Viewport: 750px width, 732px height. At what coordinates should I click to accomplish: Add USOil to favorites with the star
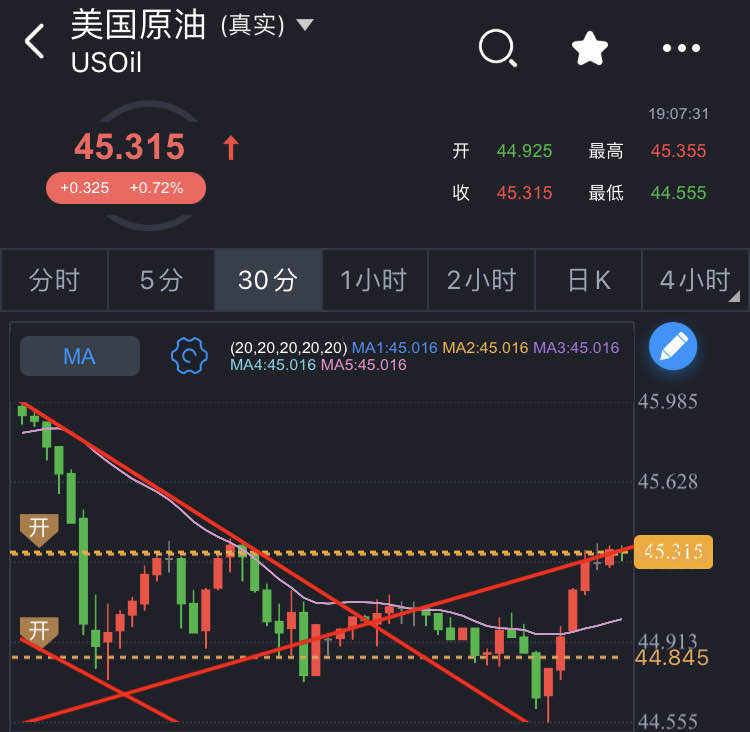pyautogui.click(x=590, y=47)
